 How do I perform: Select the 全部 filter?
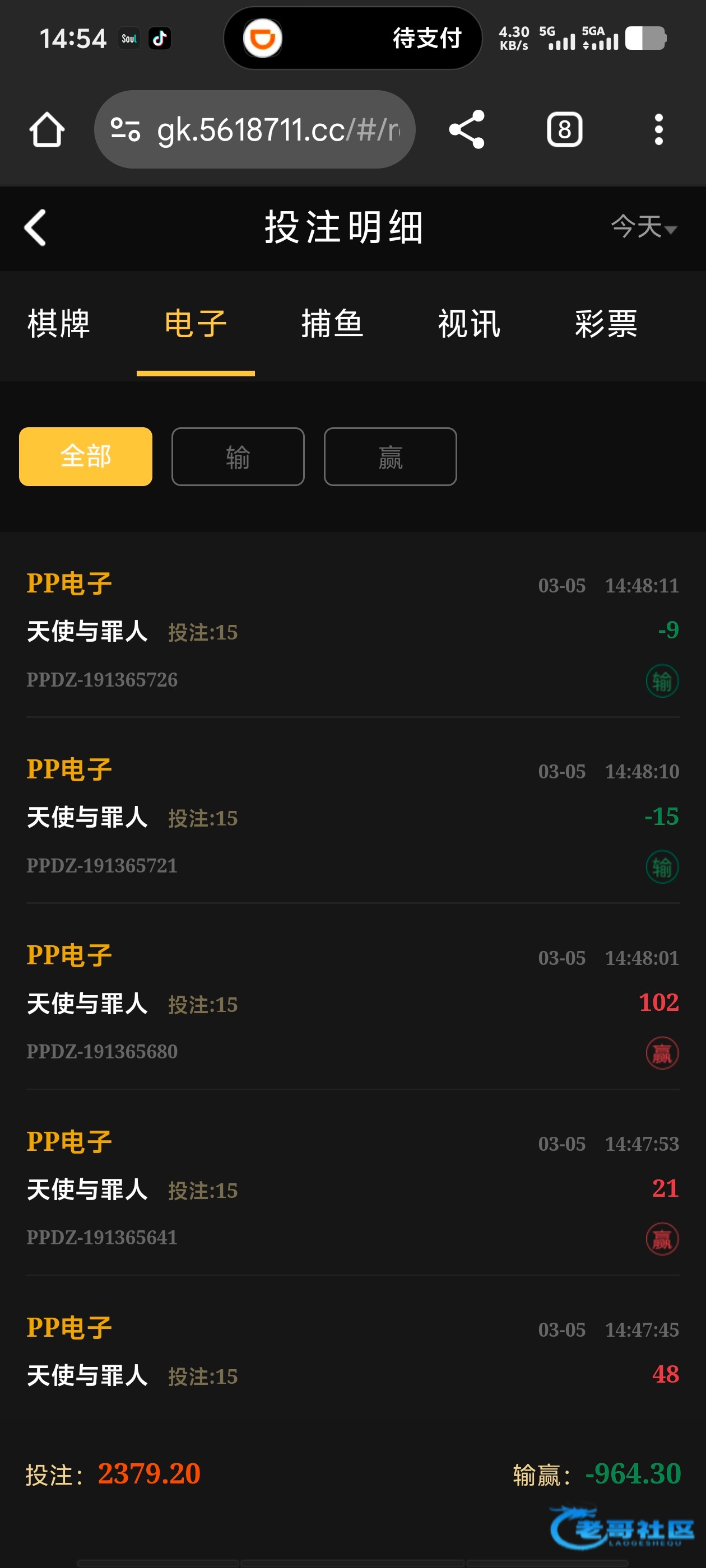coord(85,456)
